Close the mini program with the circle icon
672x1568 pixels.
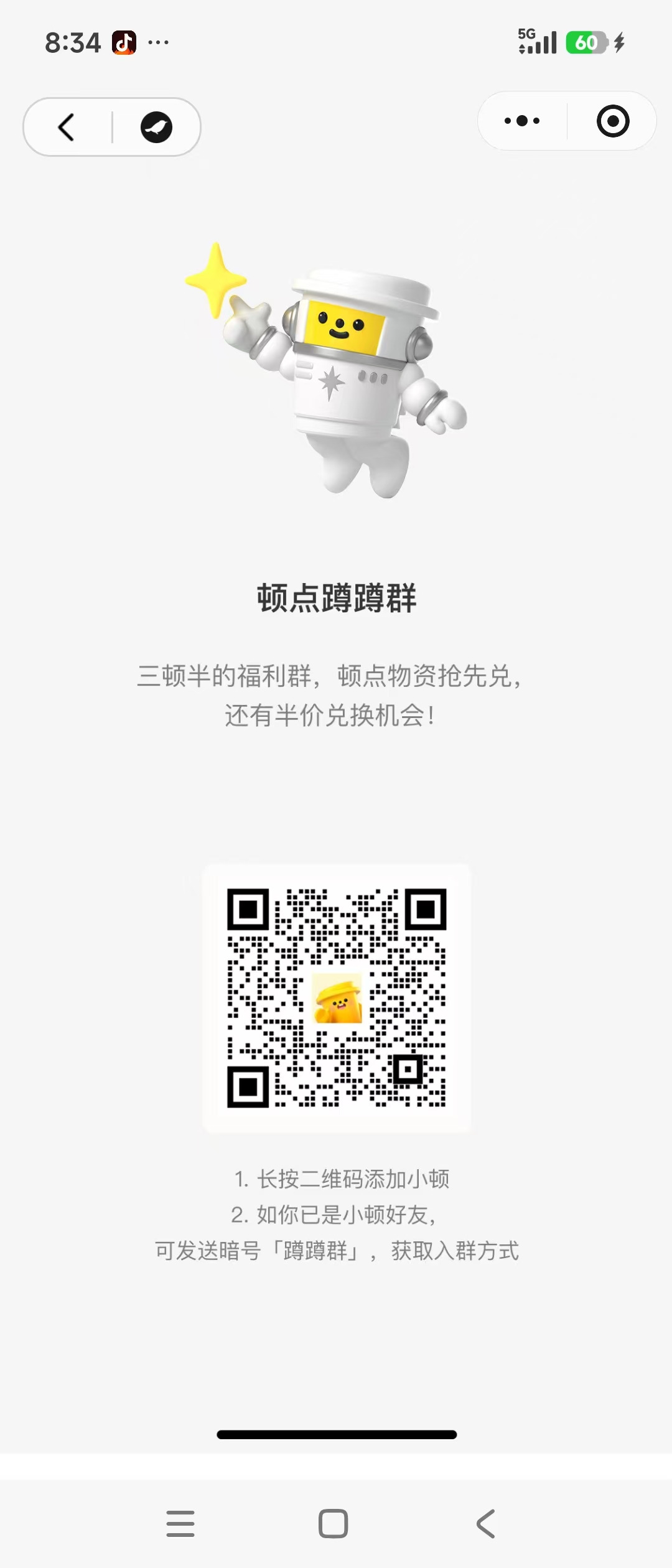(613, 121)
